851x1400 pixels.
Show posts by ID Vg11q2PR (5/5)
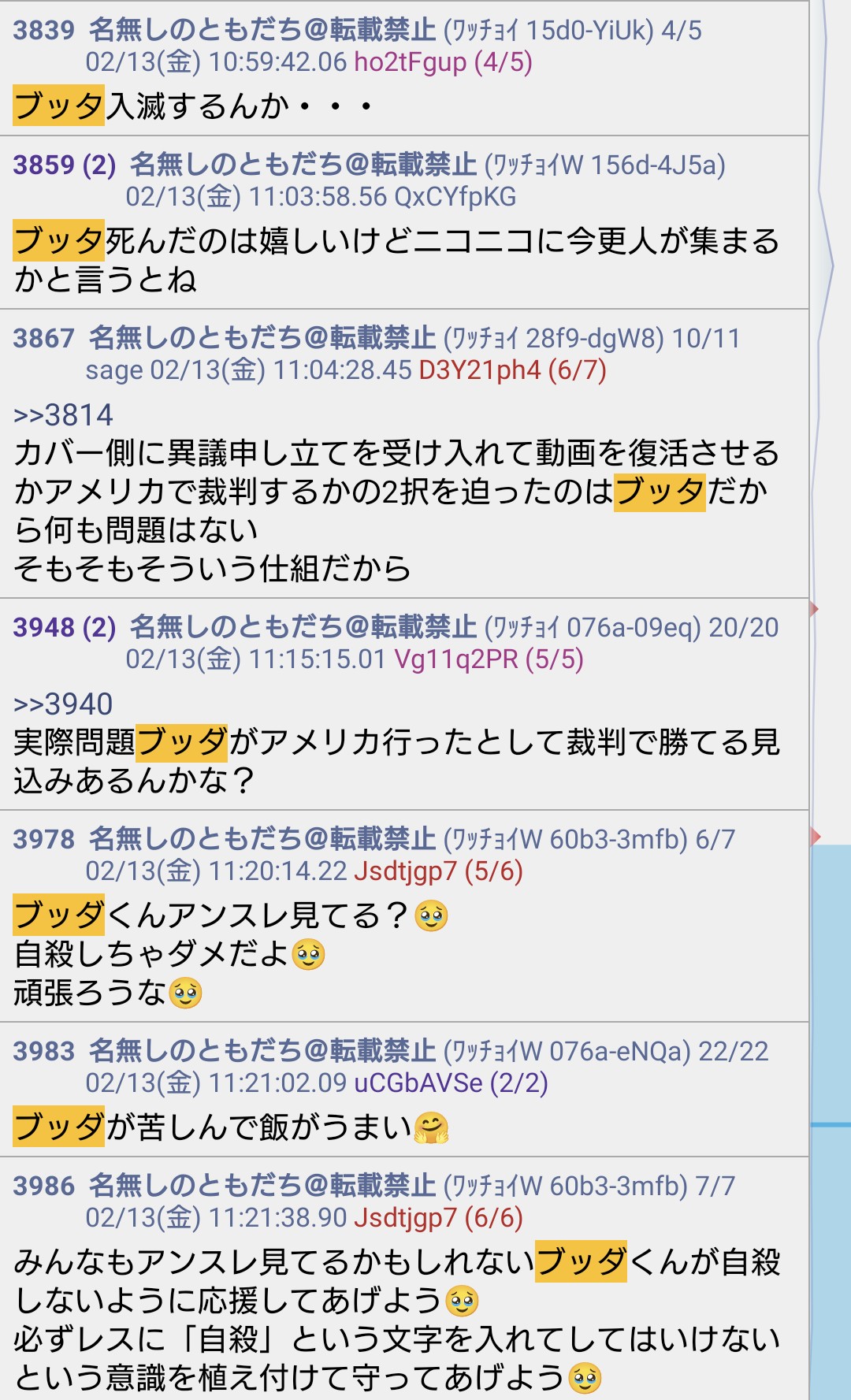pos(489,659)
